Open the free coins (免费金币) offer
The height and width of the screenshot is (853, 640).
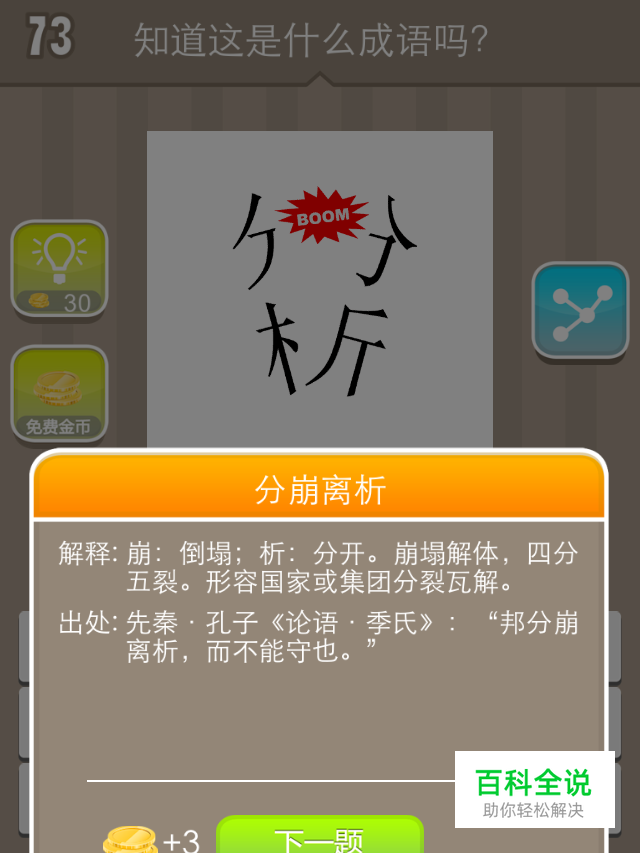click(59, 394)
